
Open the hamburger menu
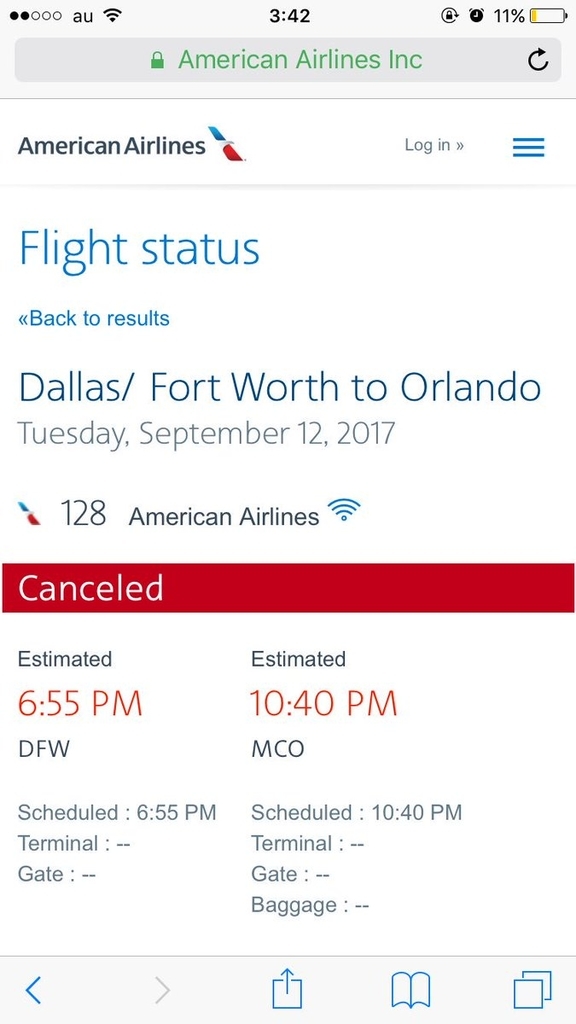tap(528, 147)
